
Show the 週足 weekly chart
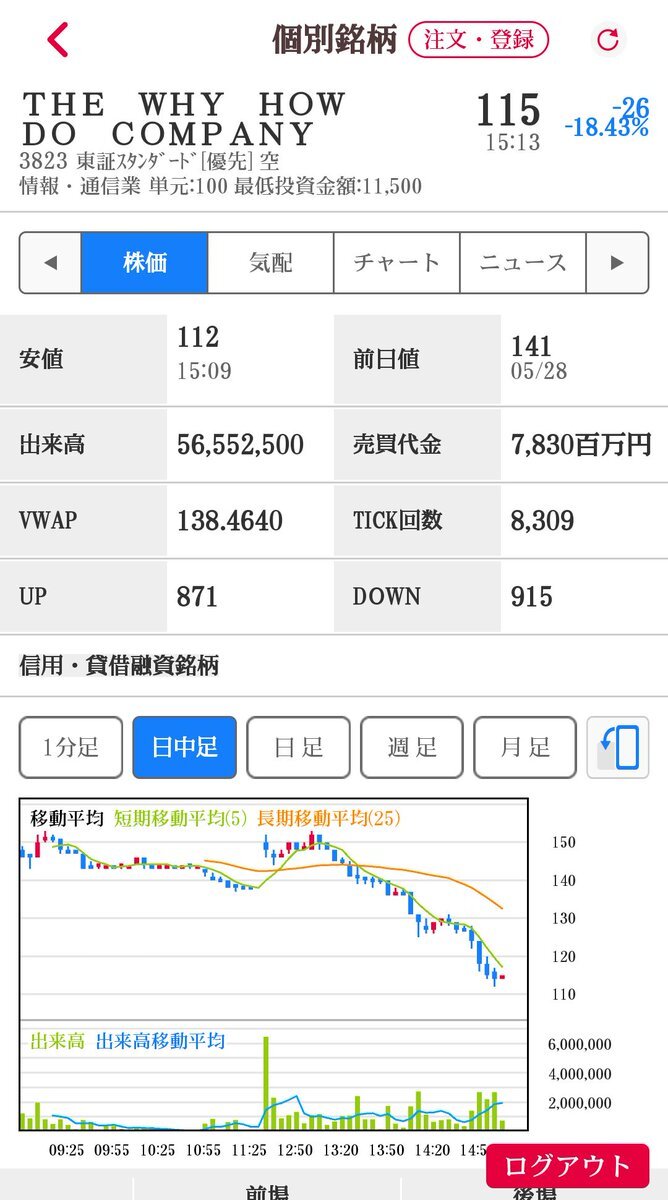[x=412, y=747]
